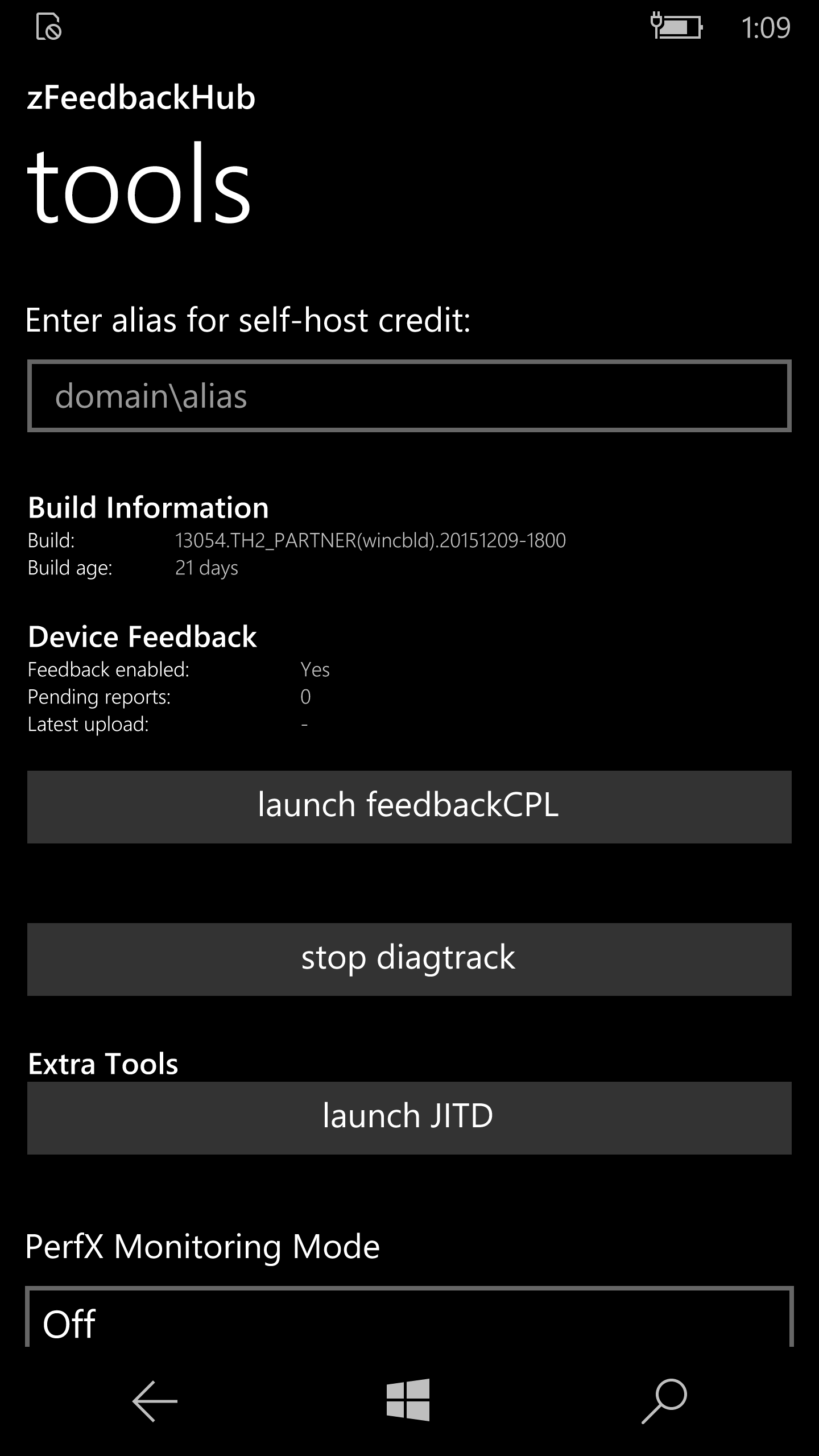Viewport: 819px width, 1456px height.
Task: Go back with the navigation arrow
Action: coord(155,1401)
